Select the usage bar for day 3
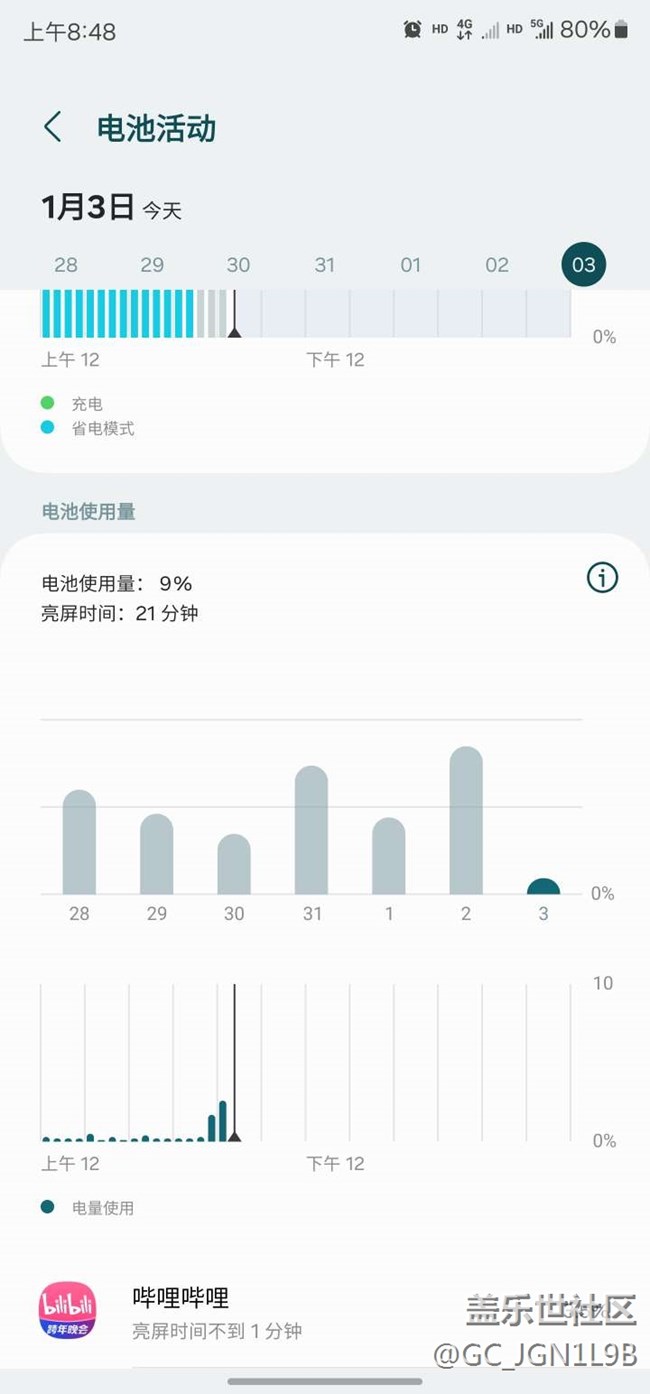The width and height of the screenshot is (650, 1394). [543, 887]
